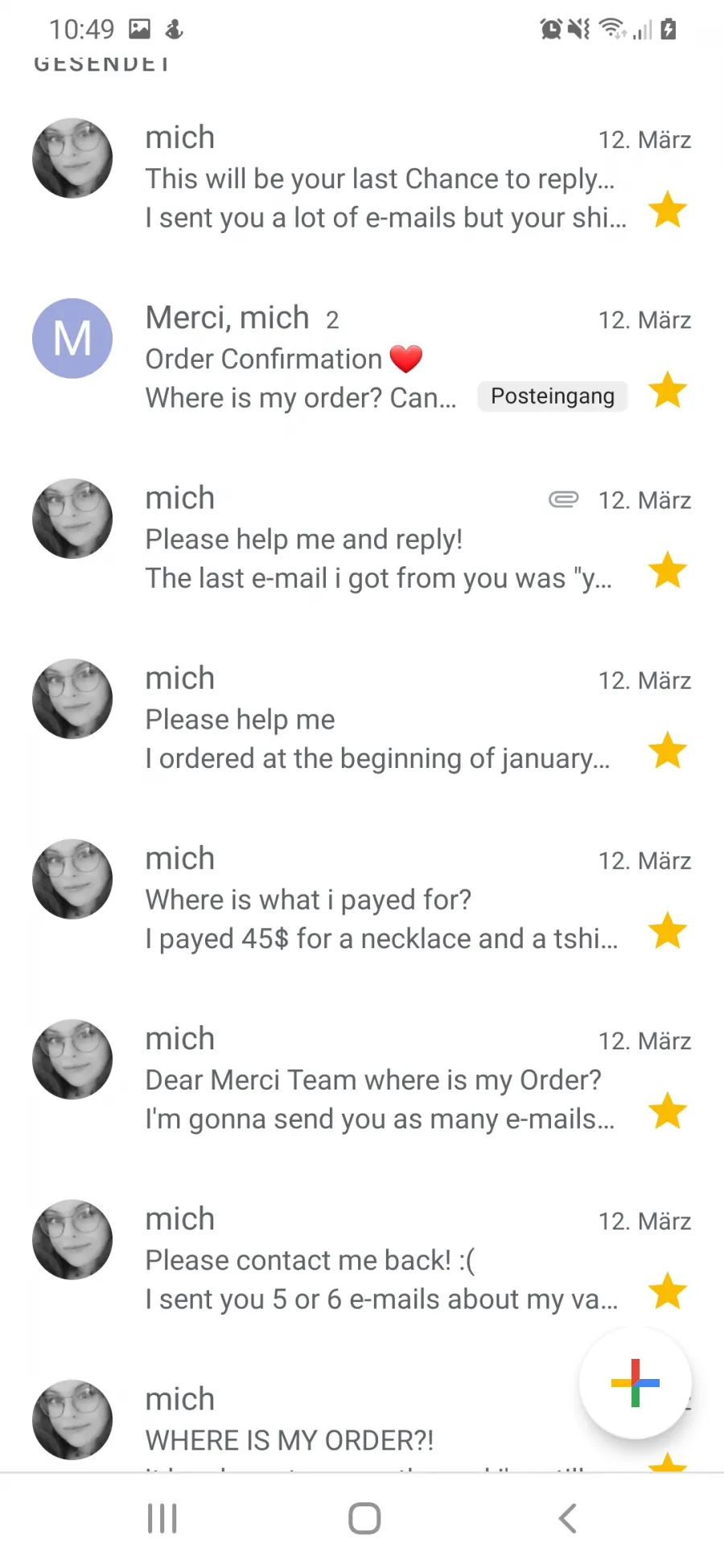The width and height of the screenshot is (724, 1568).
Task: Open email 'Where is what i payed for?'
Action: pos(362,898)
